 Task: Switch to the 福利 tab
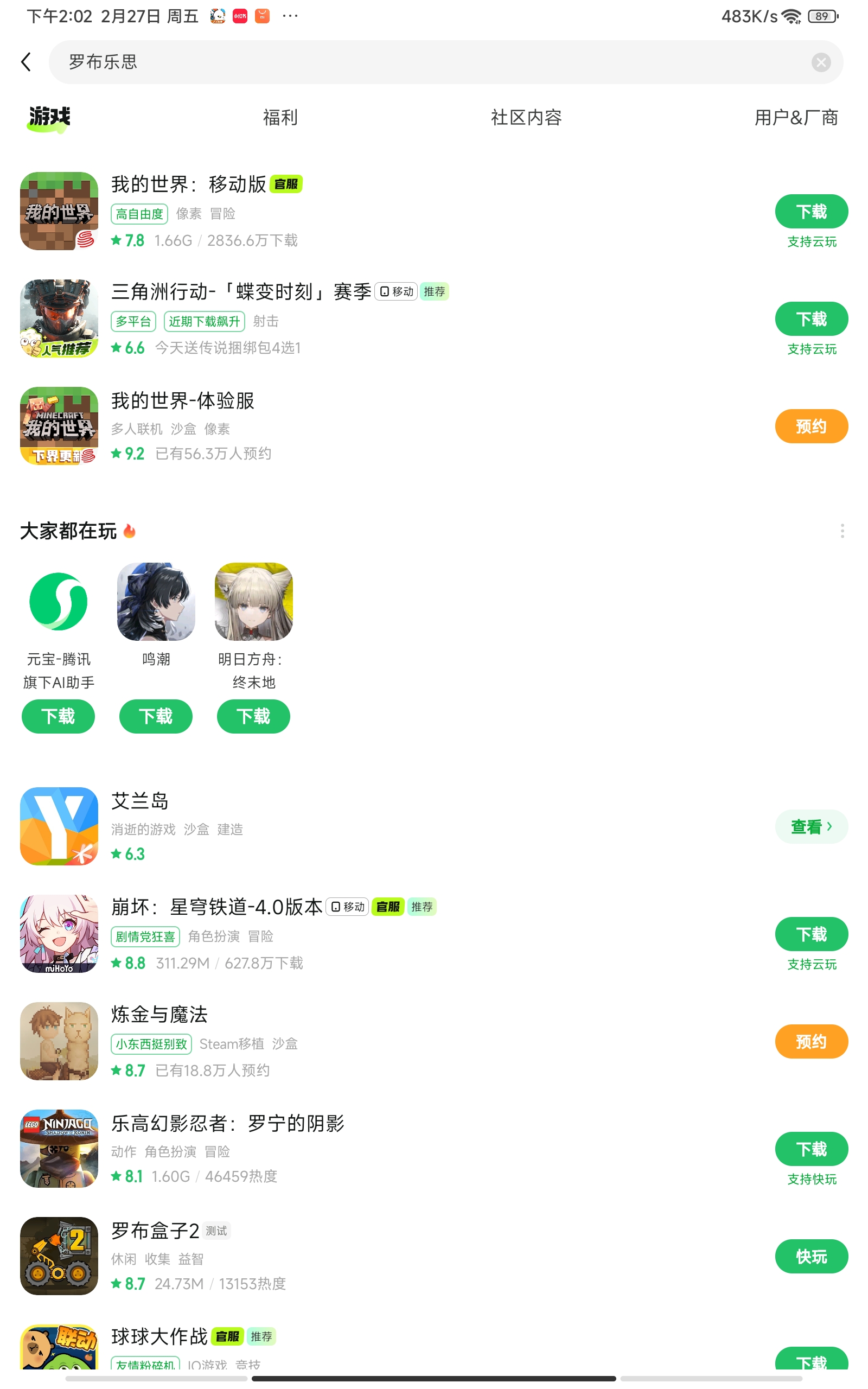click(x=280, y=118)
